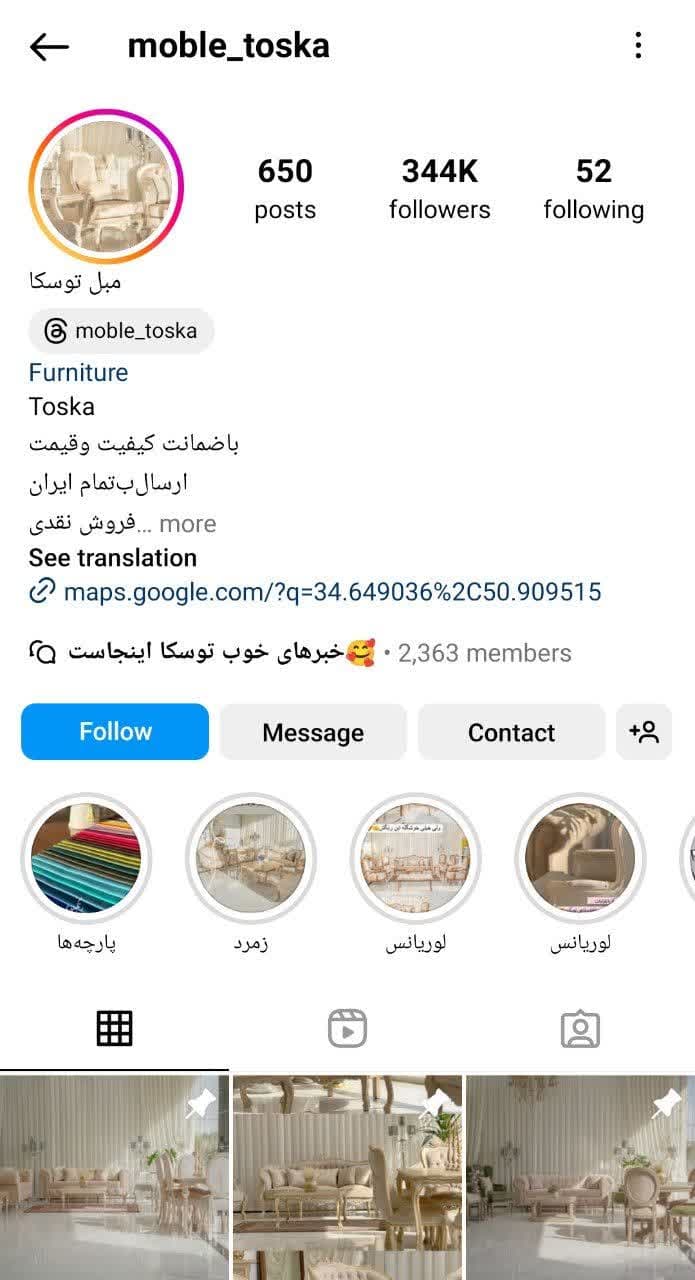This screenshot has width=695, height=1280.
Task: Switch to the tagged posts tab
Action: click(x=580, y=1028)
